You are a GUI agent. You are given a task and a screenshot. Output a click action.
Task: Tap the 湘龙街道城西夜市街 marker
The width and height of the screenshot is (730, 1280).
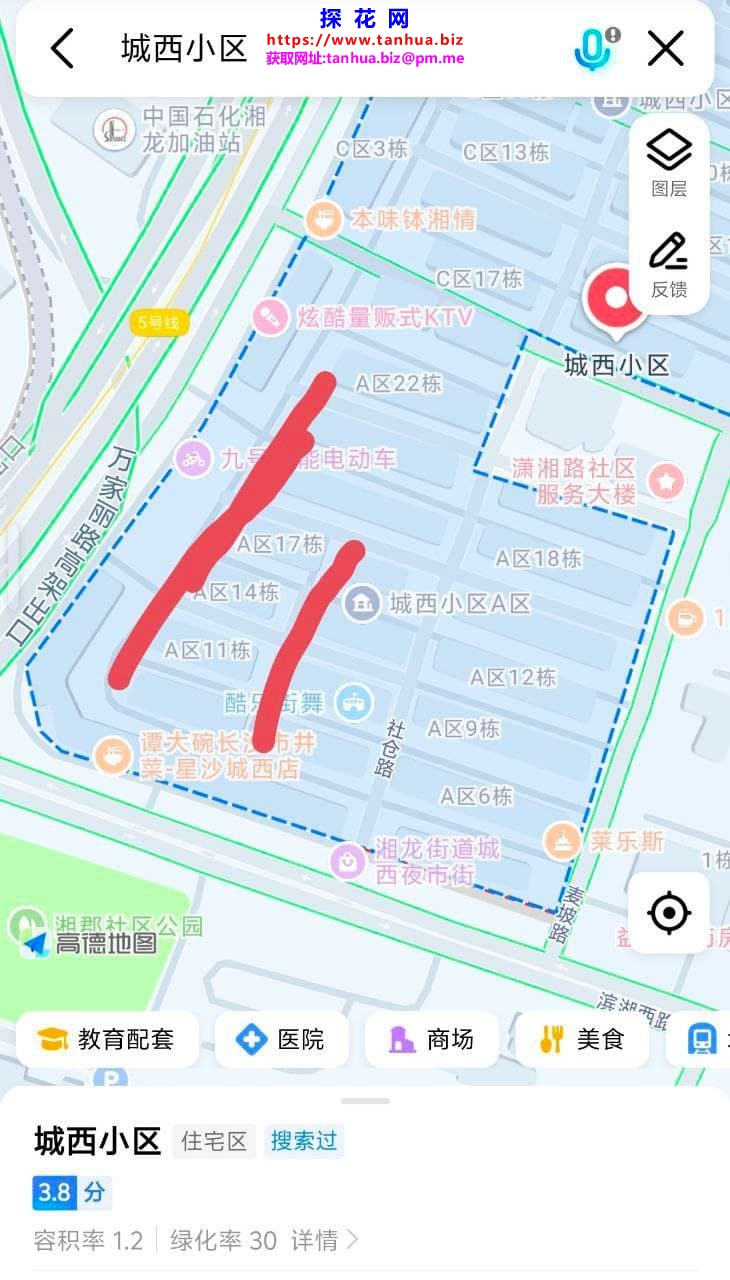347,860
